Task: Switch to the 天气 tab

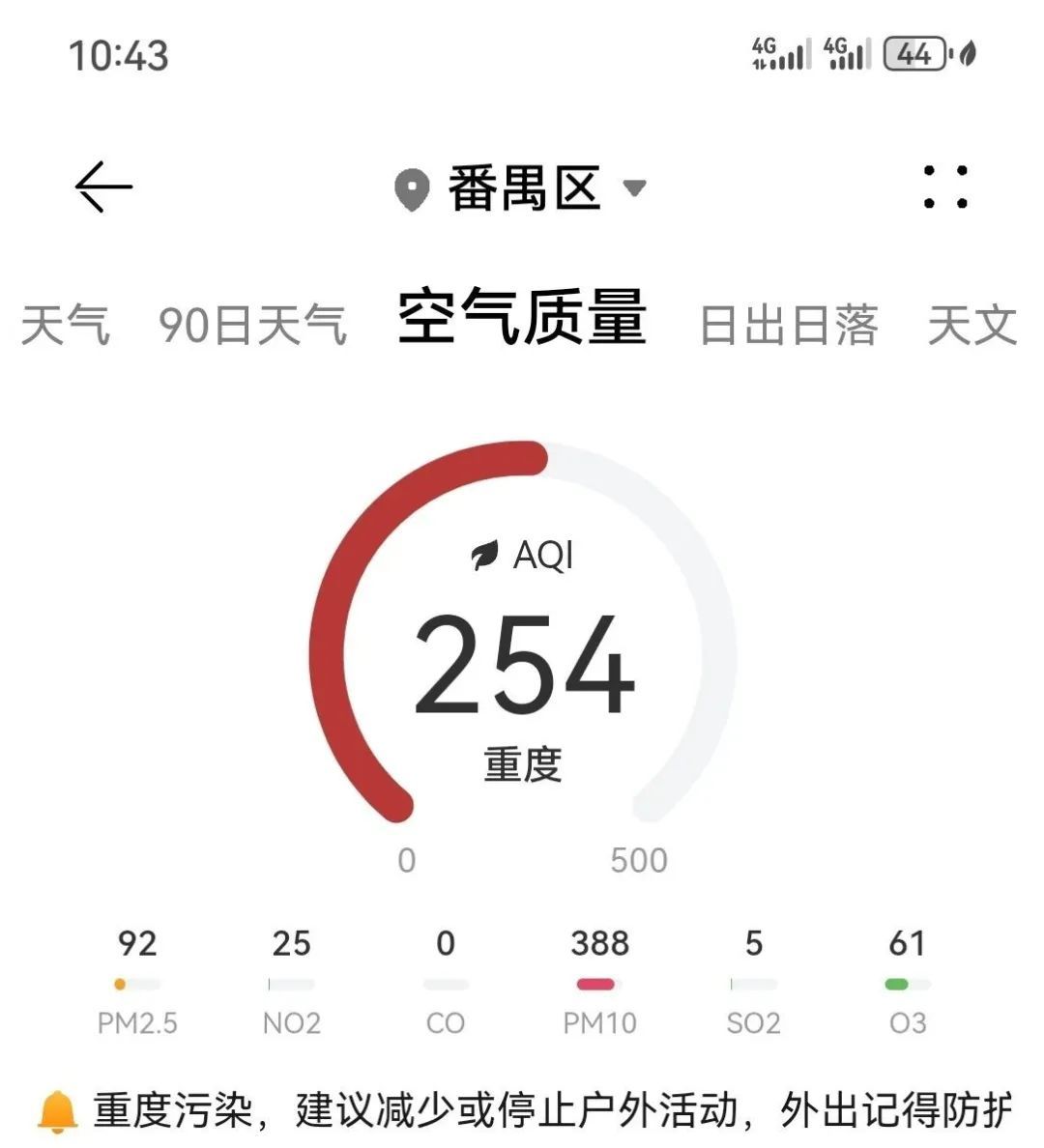Action: 66,325
